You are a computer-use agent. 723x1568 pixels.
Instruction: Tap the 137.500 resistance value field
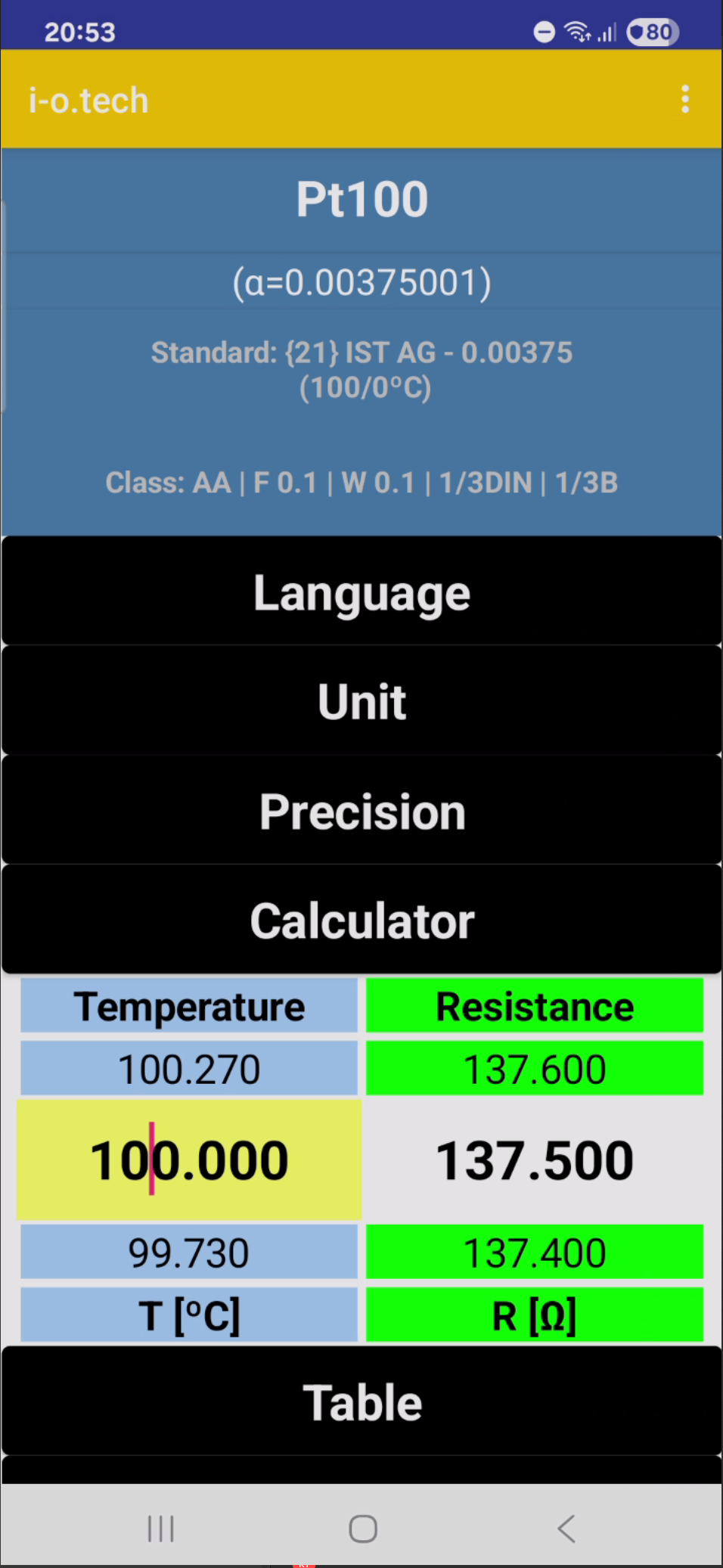point(534,1160)
